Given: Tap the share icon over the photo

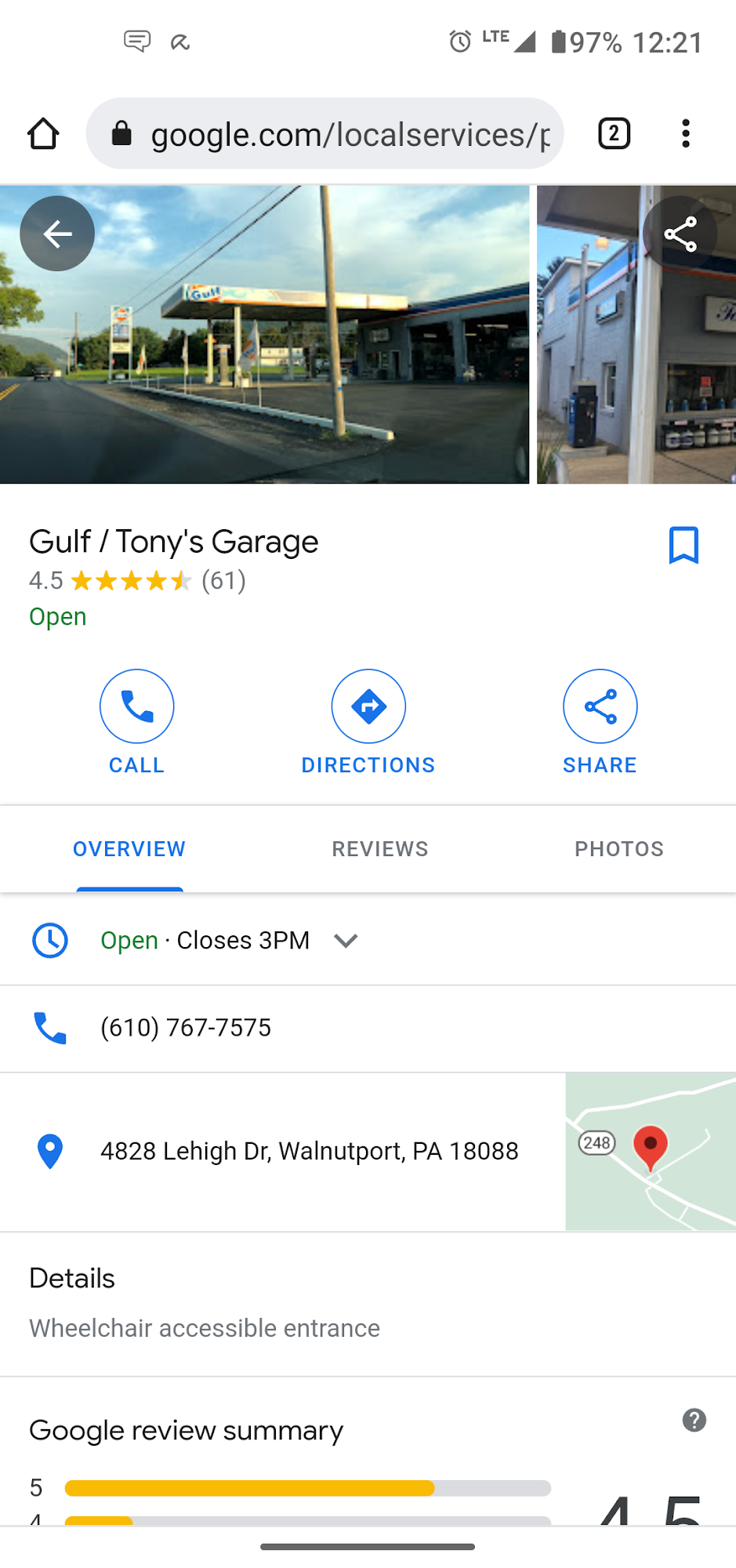Looking at the screenshot, I should coord(680,234).
